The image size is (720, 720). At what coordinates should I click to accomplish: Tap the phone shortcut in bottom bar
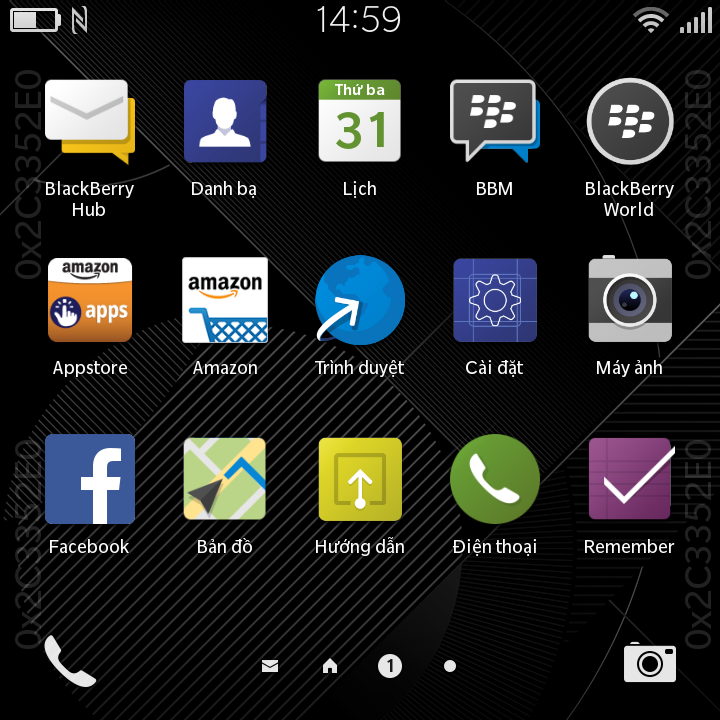click(69, 661)
